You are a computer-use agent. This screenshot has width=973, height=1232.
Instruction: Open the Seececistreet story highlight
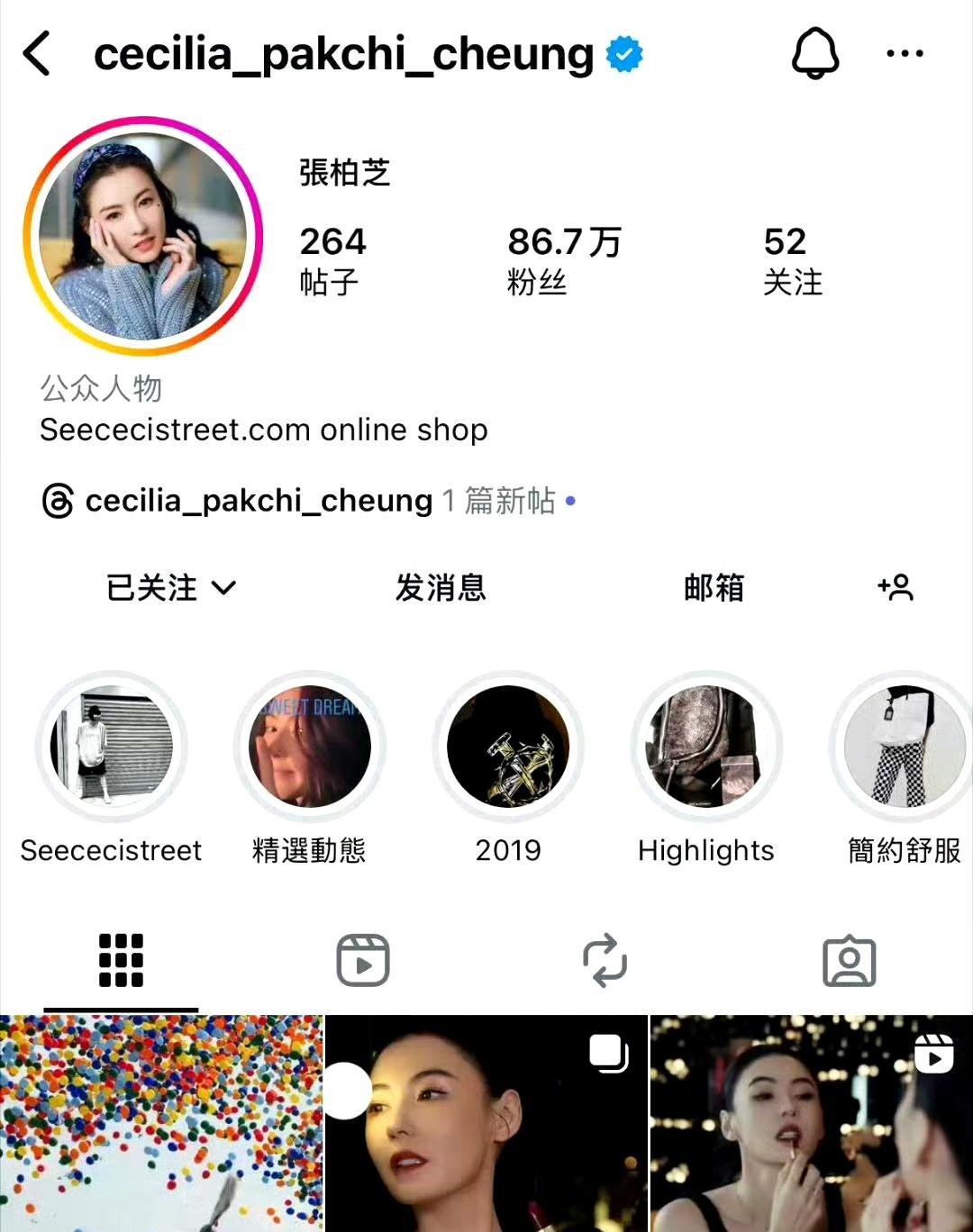[x=112, y=747]
